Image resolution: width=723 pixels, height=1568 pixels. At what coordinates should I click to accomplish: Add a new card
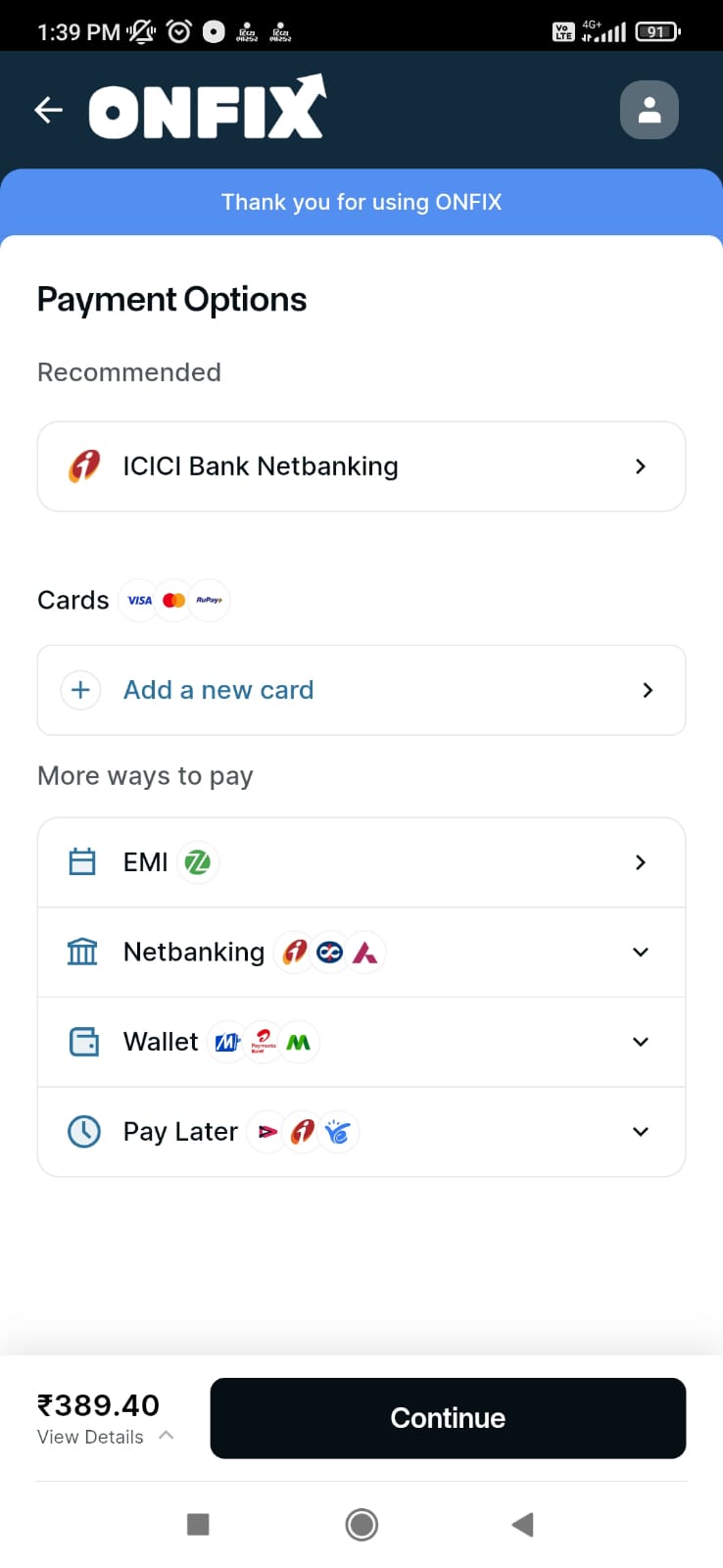tap(361, 690)
